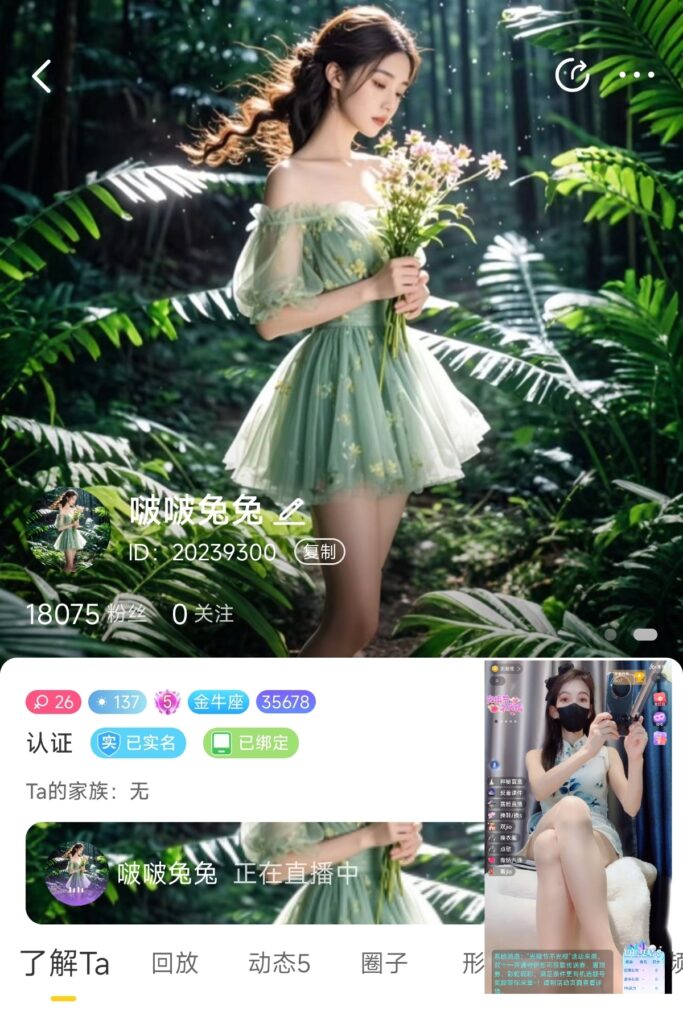Switch to the 回放 tab
Image resolution: width=683 pixels, height=1024 pixels.
click(x=175, y=964)
